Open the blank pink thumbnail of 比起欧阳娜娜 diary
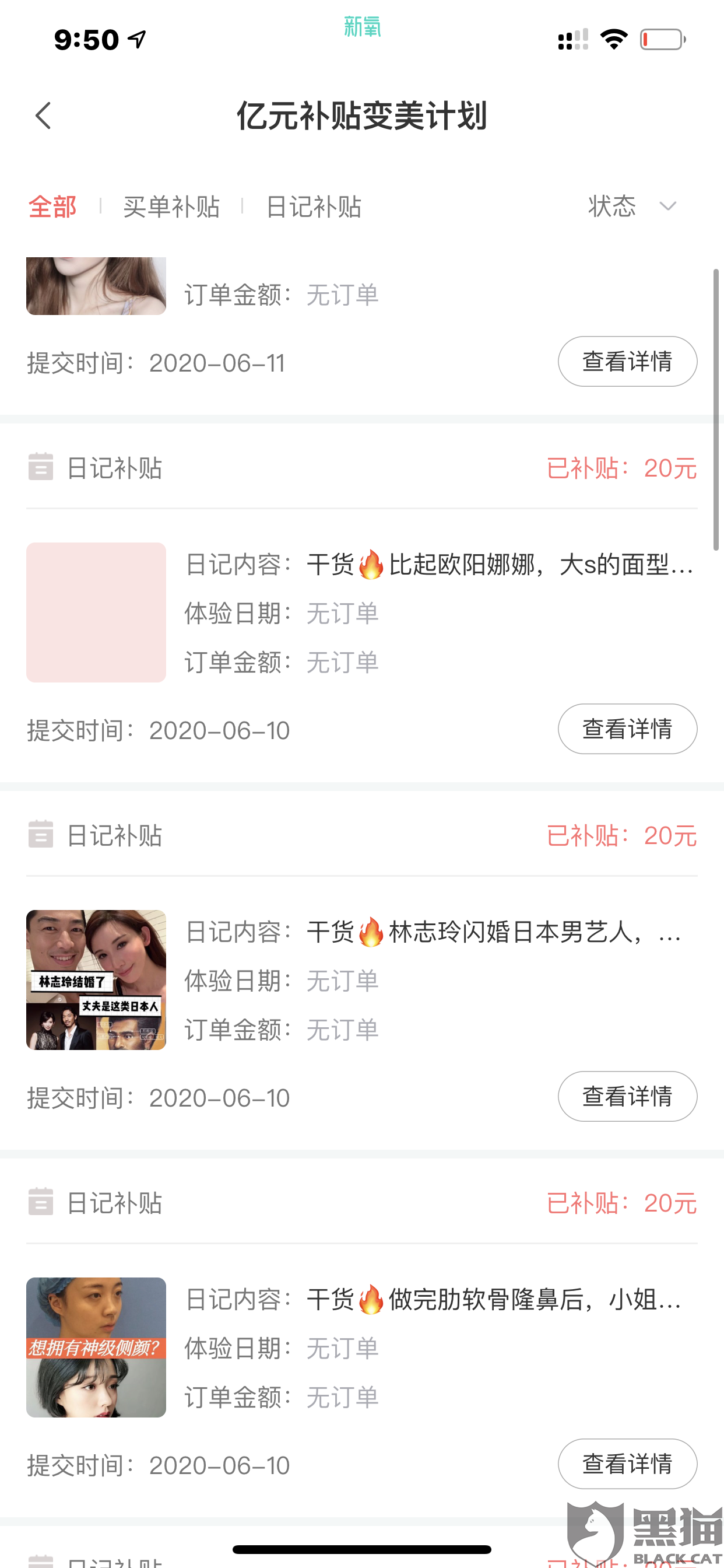724x1568 pixels. [96, 612]
